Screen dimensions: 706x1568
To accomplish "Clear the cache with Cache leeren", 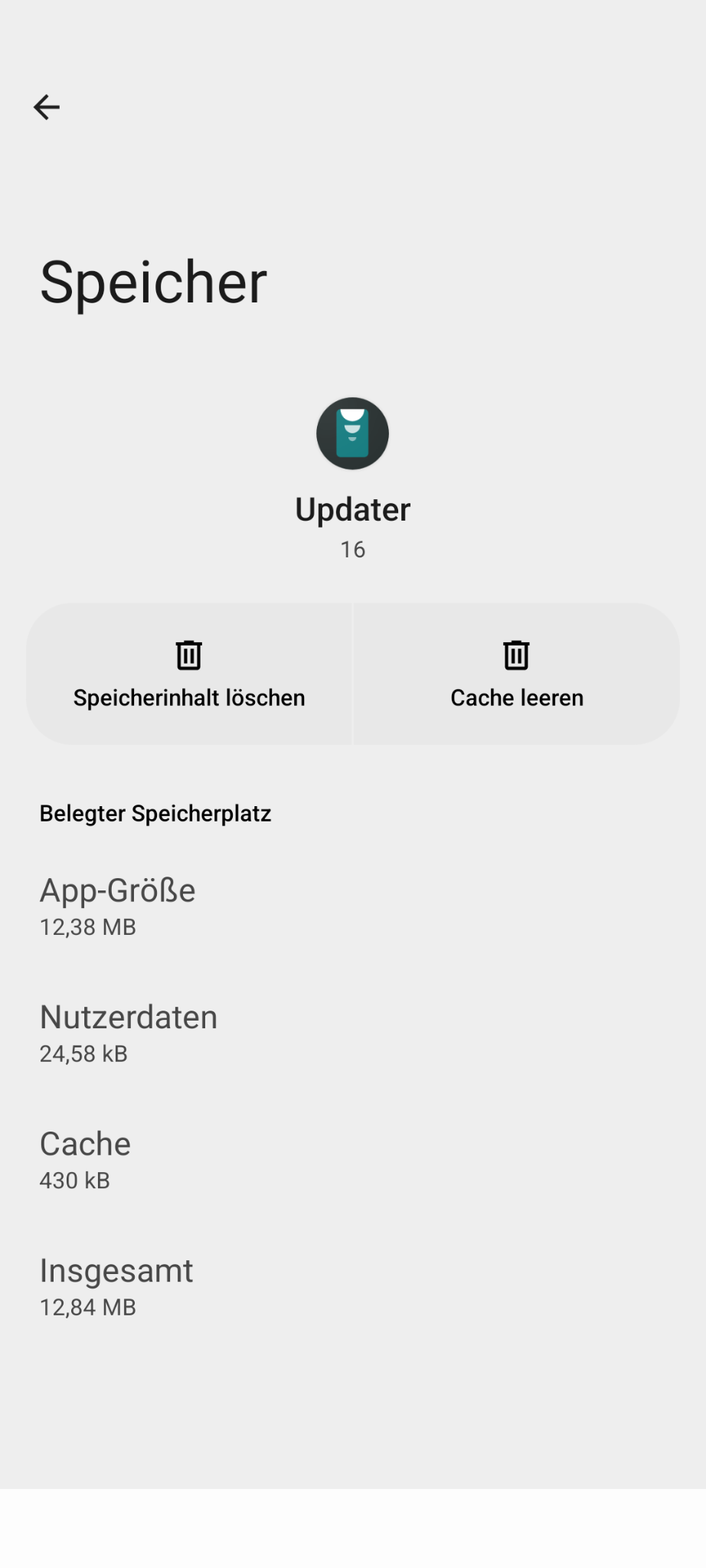I will (517, 674).
